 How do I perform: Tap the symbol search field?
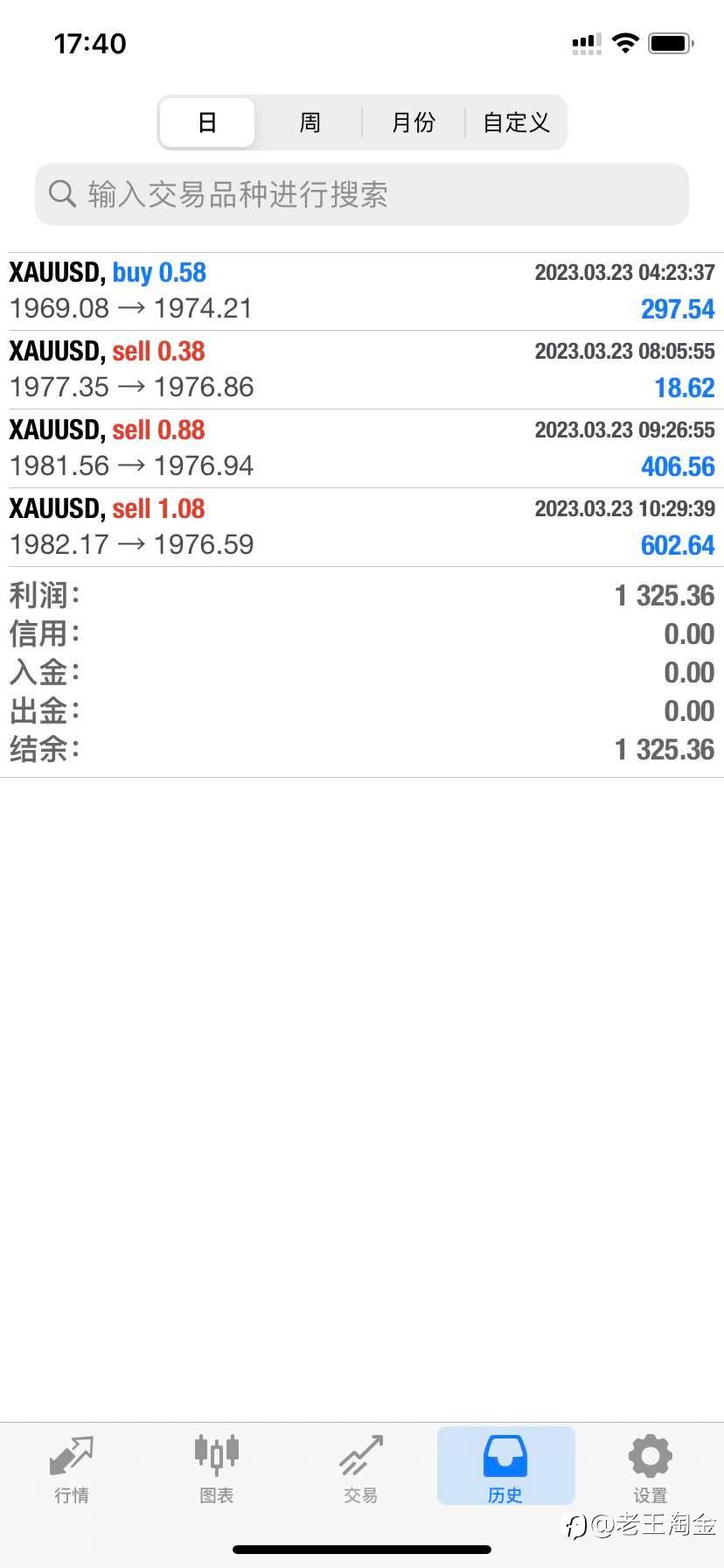[362, 194]
